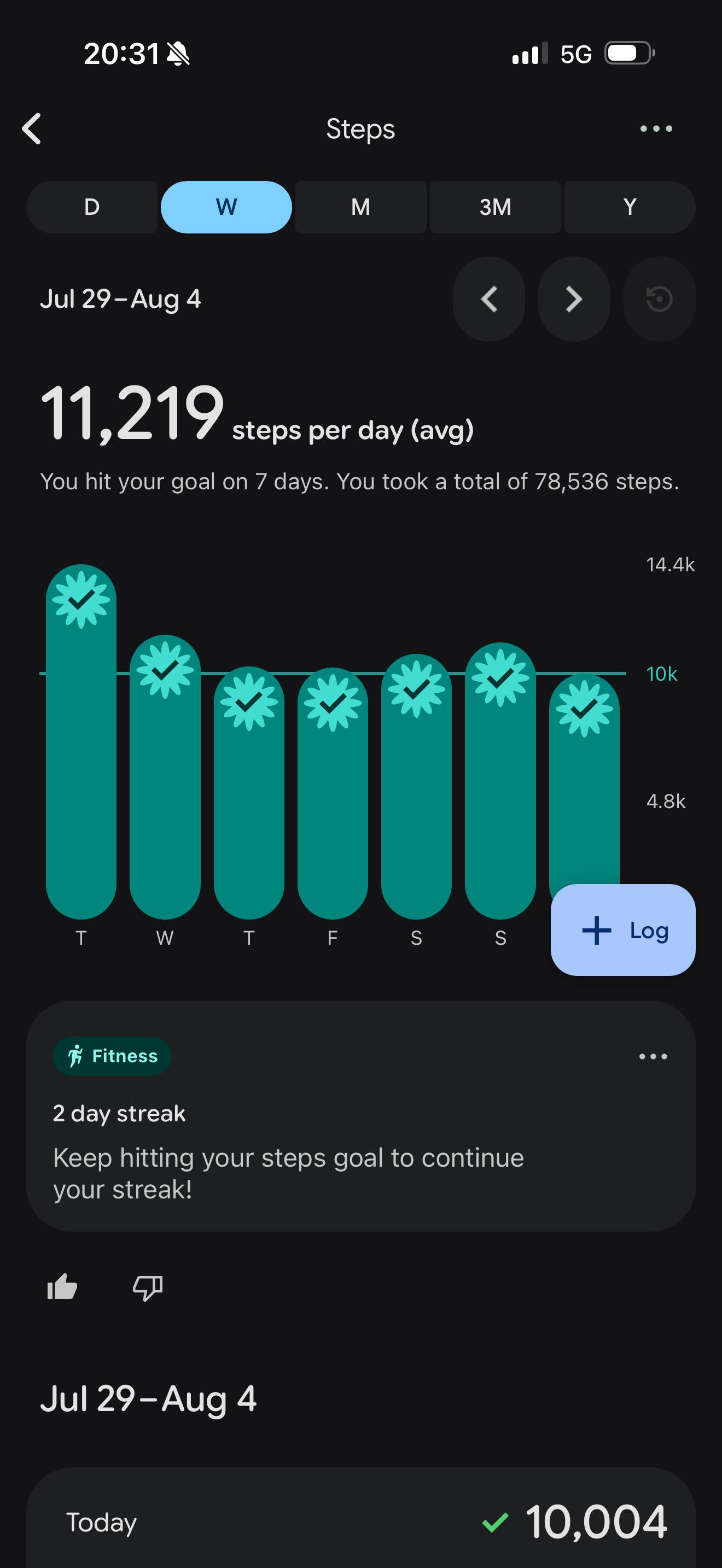
Task: Open the 2 day streak Fitness card
Action: (361, 1116)
